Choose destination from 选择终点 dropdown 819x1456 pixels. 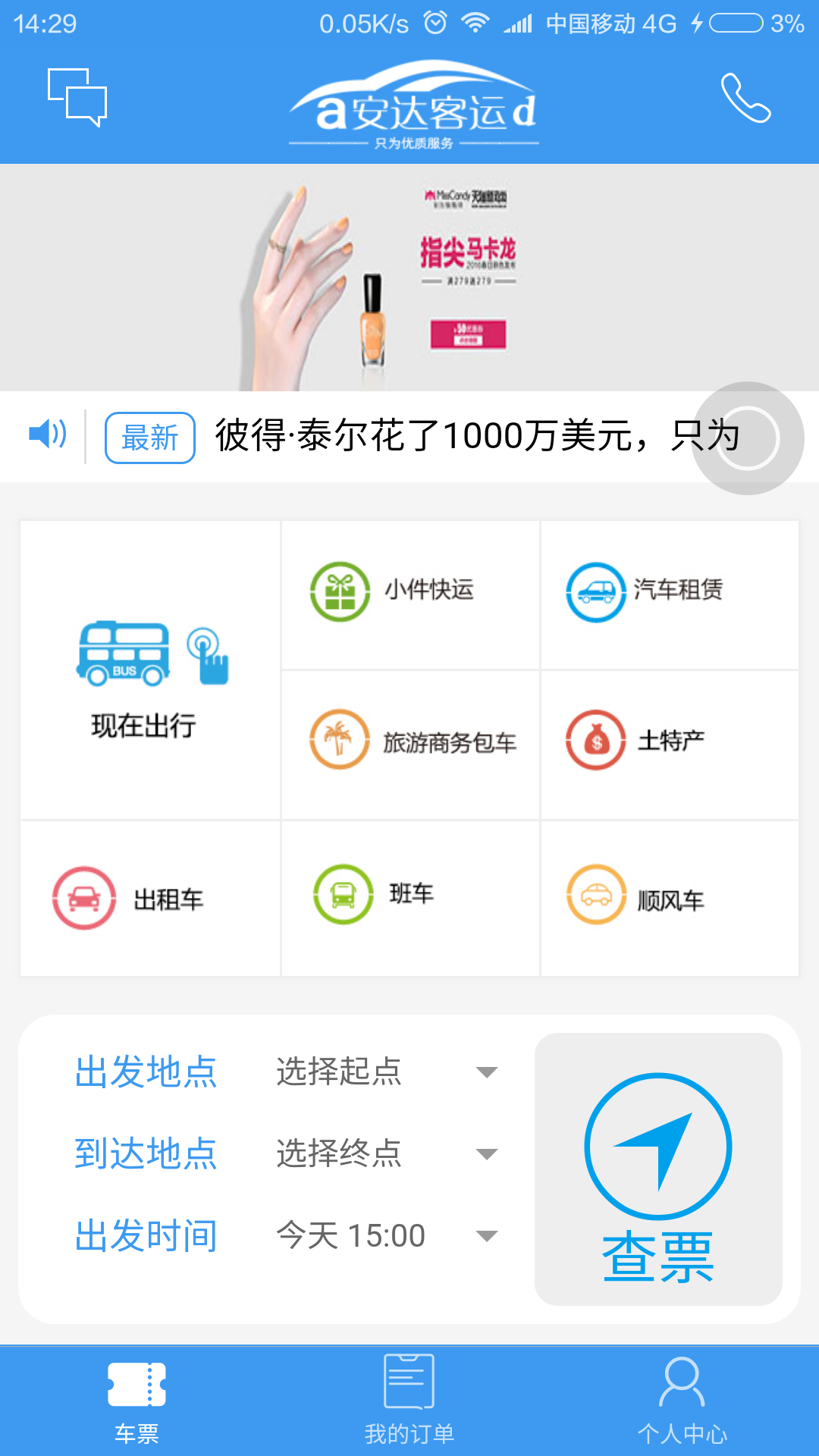[385, 1154]
